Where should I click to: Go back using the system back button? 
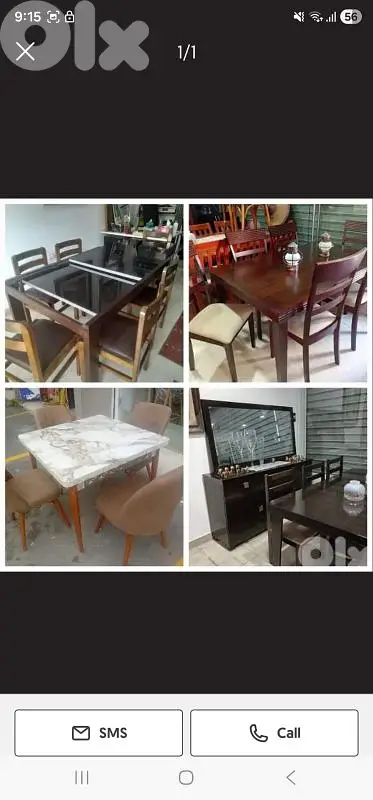click(x=291, y=778)
